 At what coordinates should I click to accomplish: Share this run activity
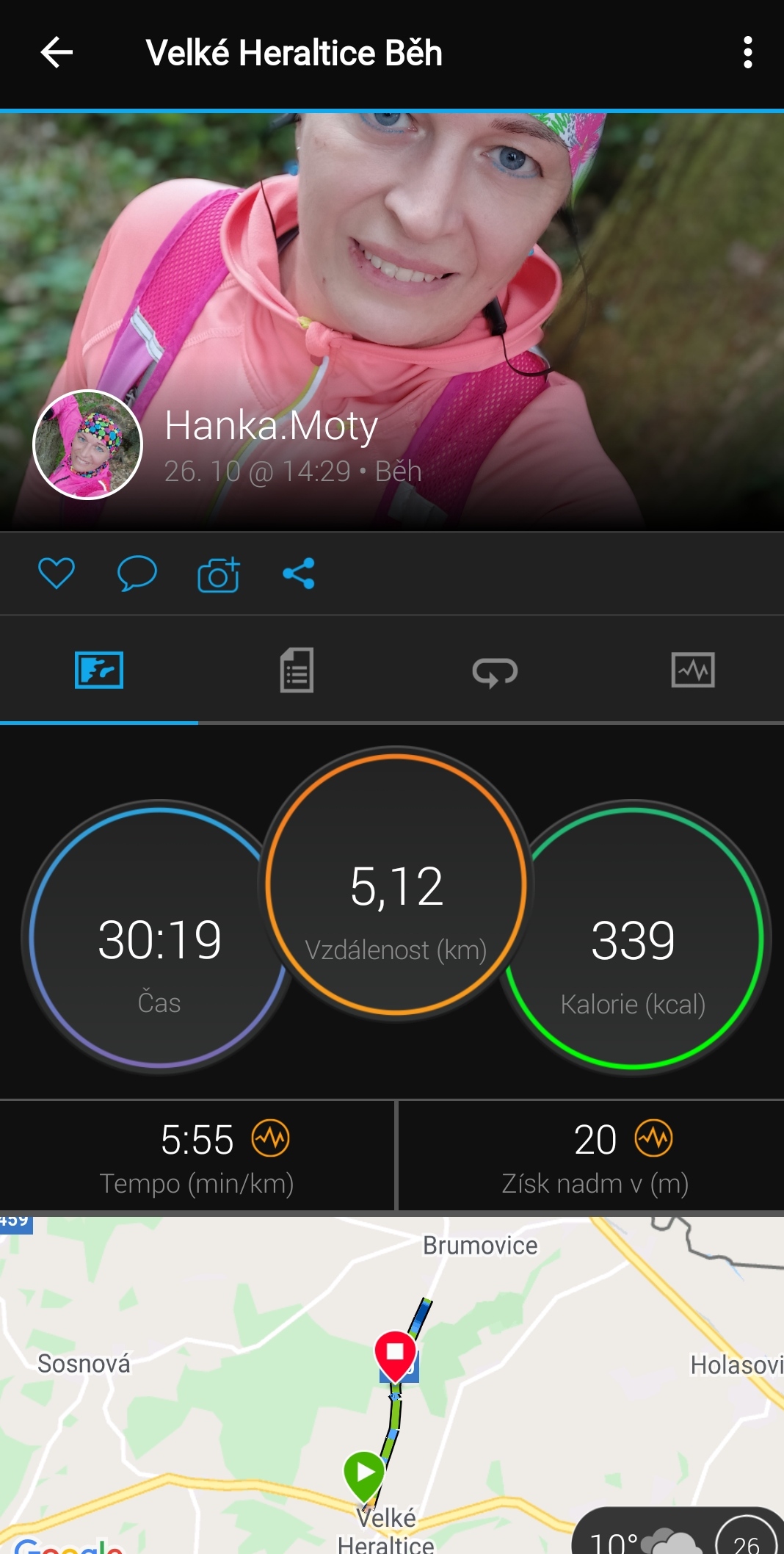tap(299, 574)
